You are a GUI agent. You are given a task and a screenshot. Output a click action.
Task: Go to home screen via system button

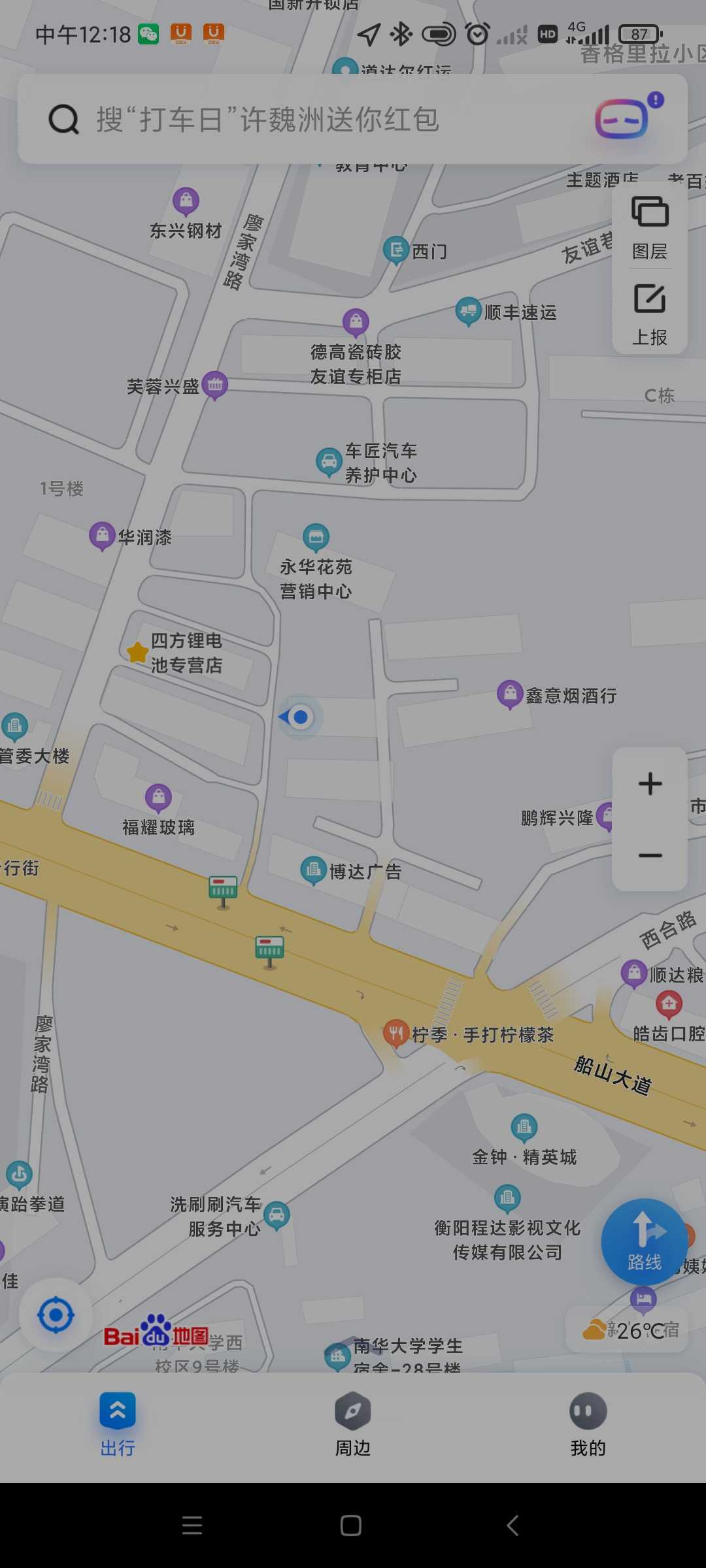coord(351,1526)
